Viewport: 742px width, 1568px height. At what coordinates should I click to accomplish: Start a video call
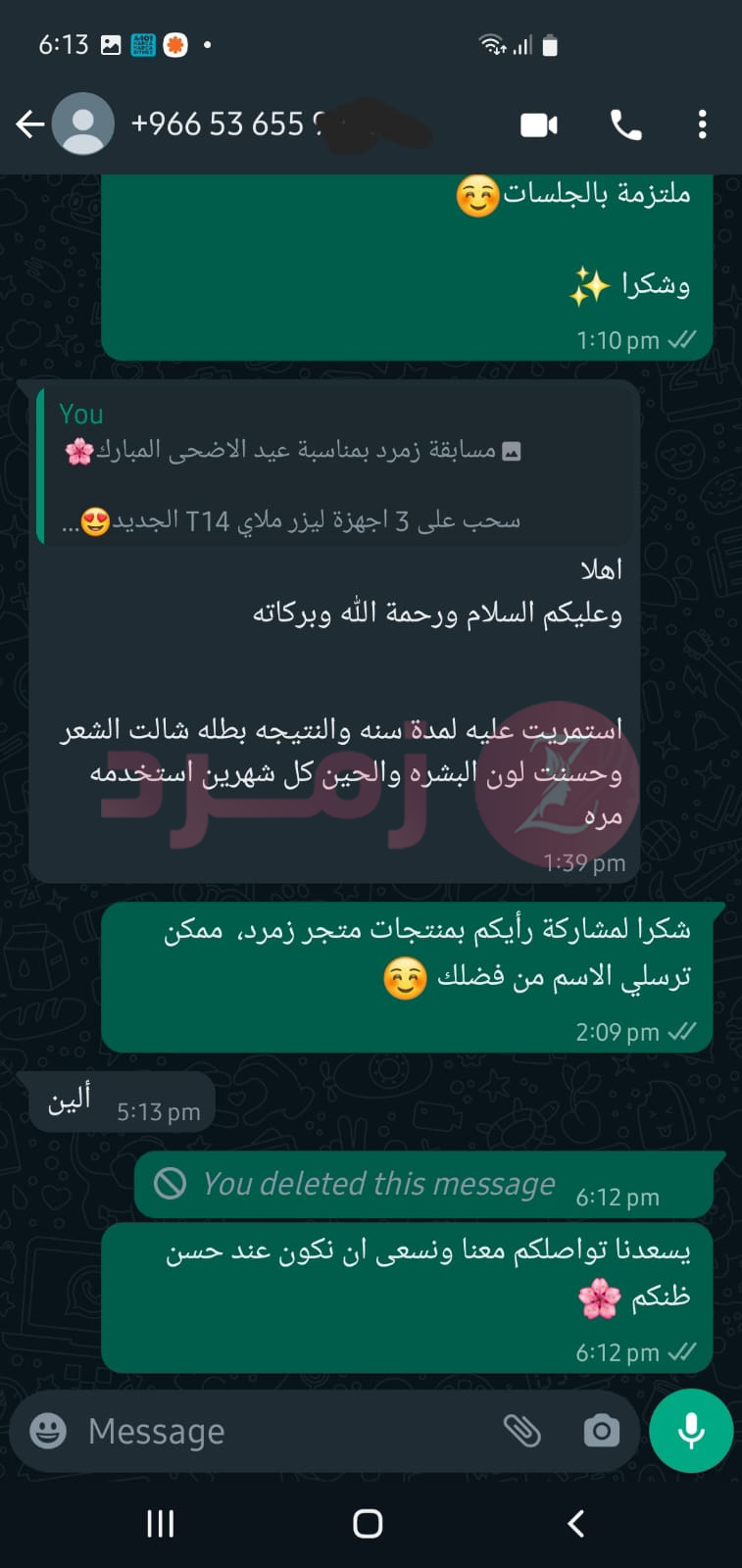point(538,124)
